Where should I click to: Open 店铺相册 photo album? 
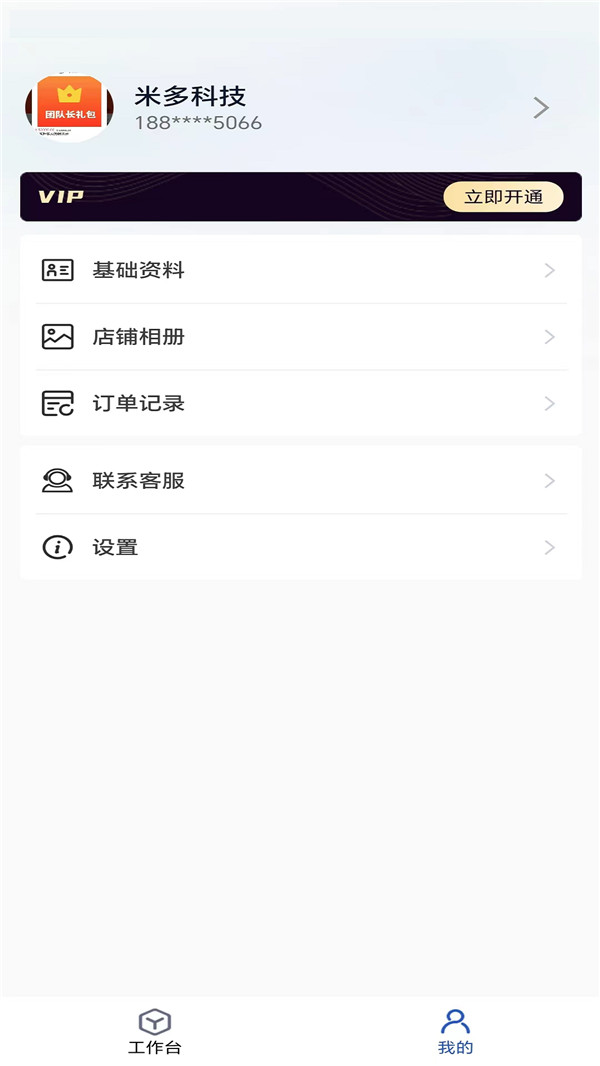(300, 337)
